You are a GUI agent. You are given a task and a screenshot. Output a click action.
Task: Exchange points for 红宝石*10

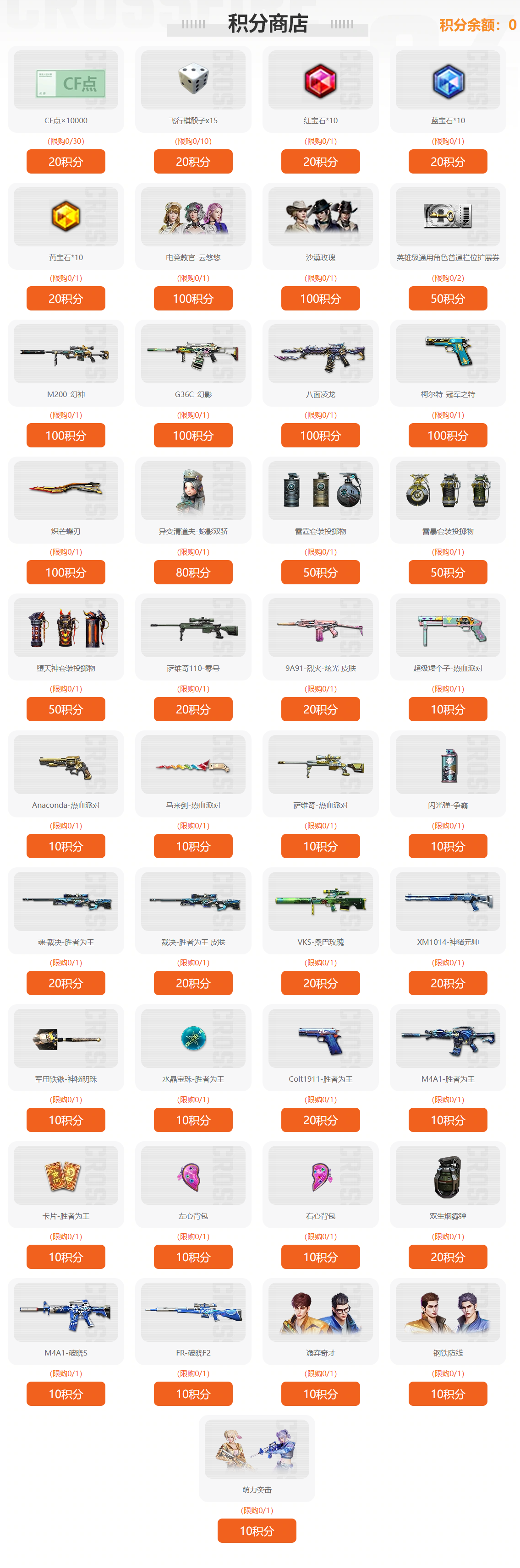320,161
